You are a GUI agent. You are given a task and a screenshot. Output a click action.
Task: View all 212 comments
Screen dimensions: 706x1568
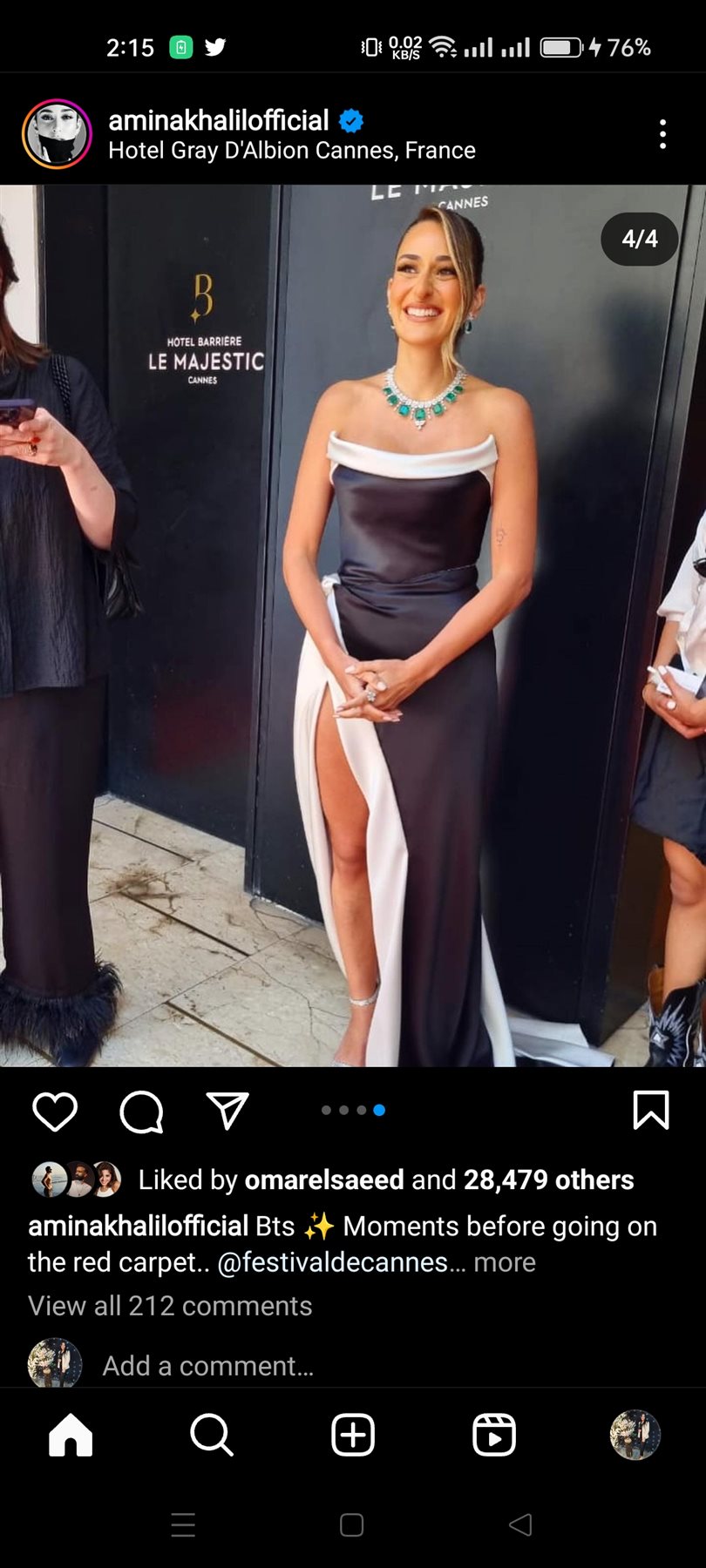point(170,1306)
